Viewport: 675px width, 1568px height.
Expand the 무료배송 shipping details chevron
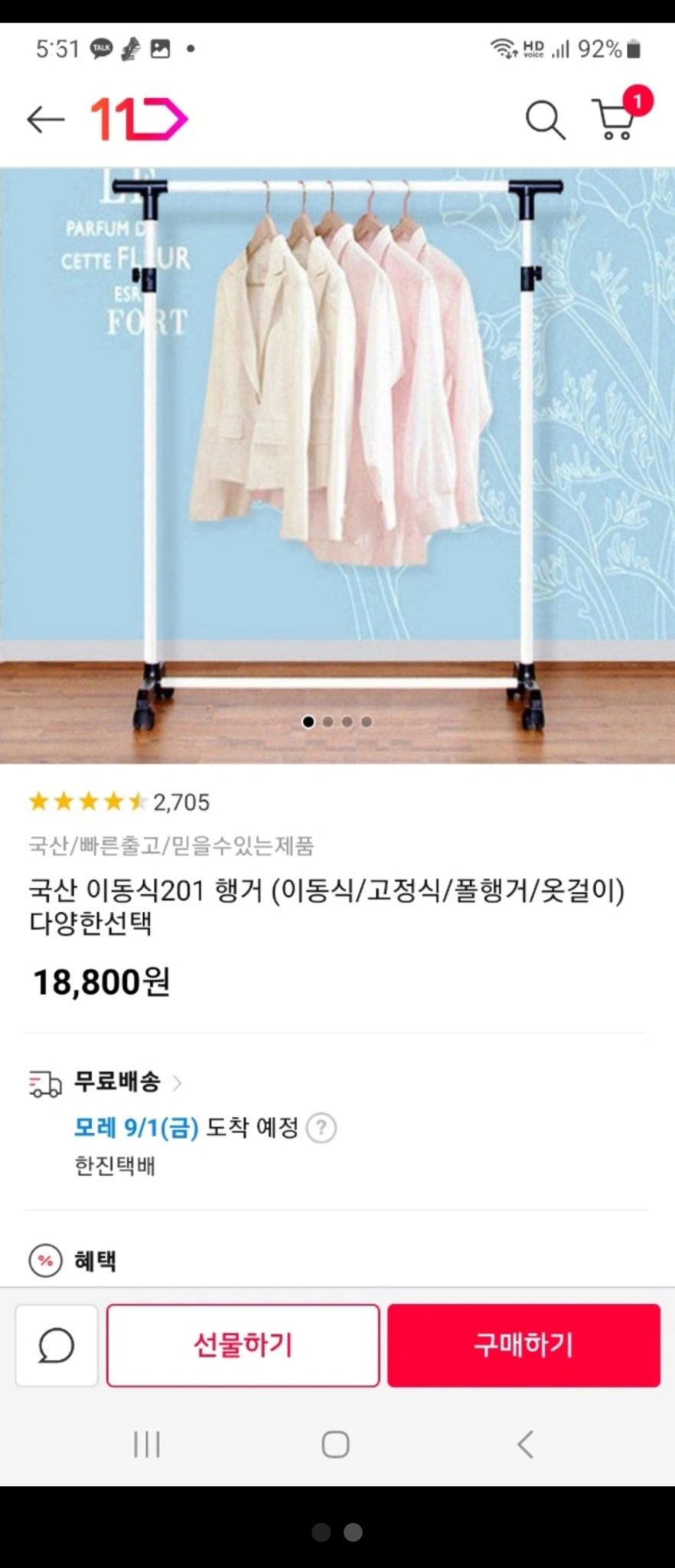178,1082
